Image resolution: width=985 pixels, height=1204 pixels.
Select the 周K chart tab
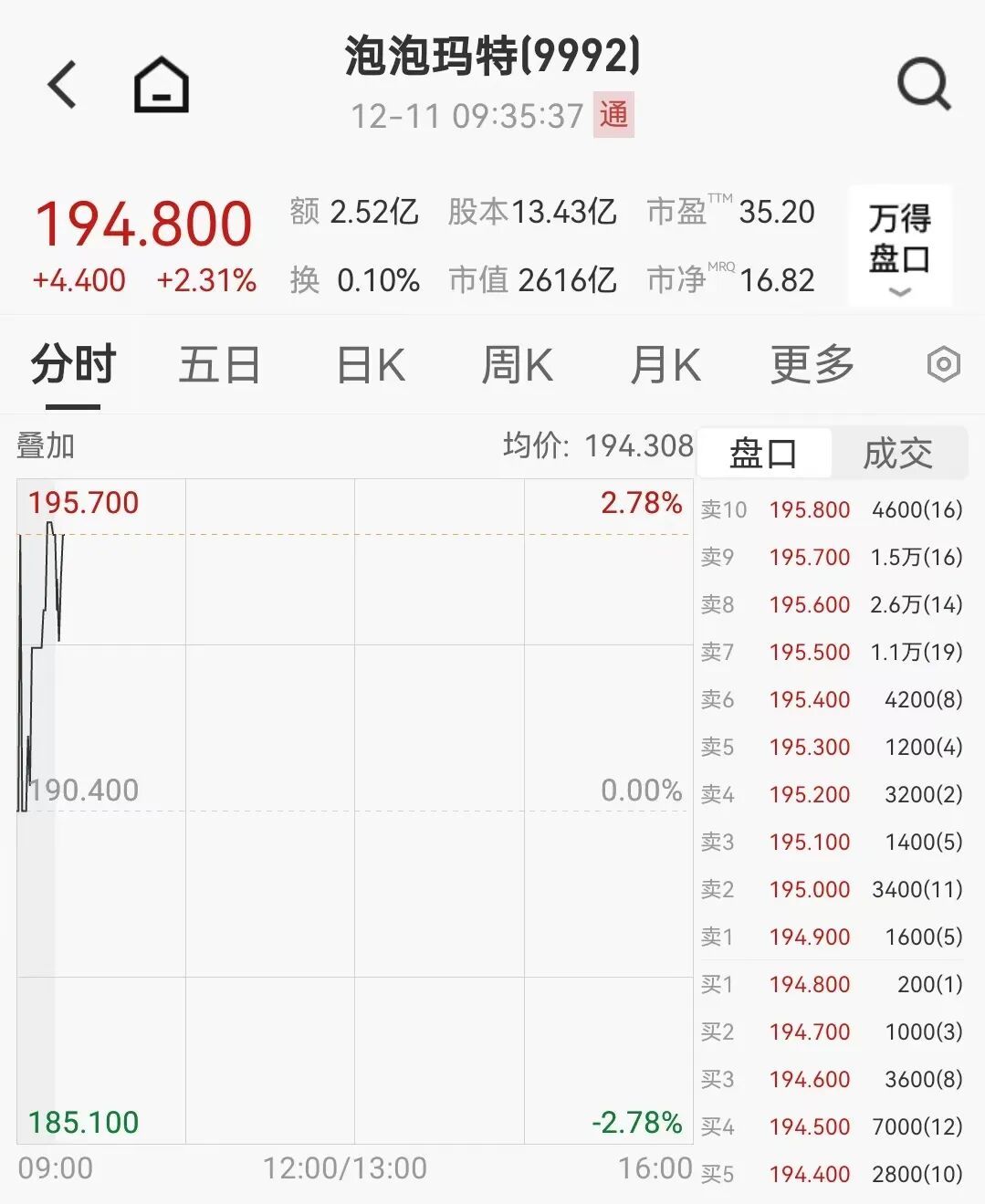pos(518,365)
